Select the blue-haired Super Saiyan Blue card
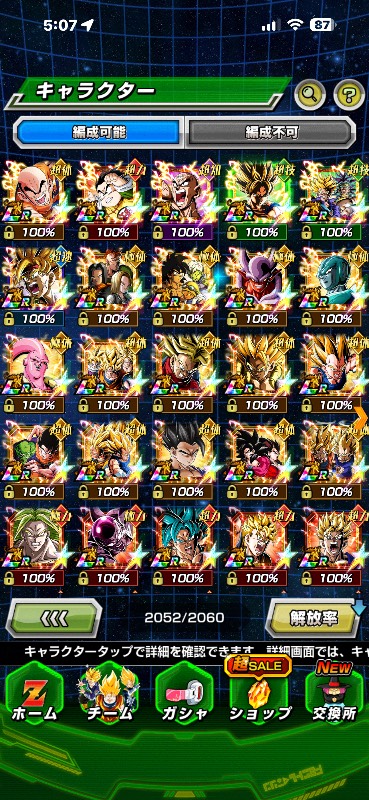Image resolution: width=369 pixels, height=800 pixels. (184, 546)
